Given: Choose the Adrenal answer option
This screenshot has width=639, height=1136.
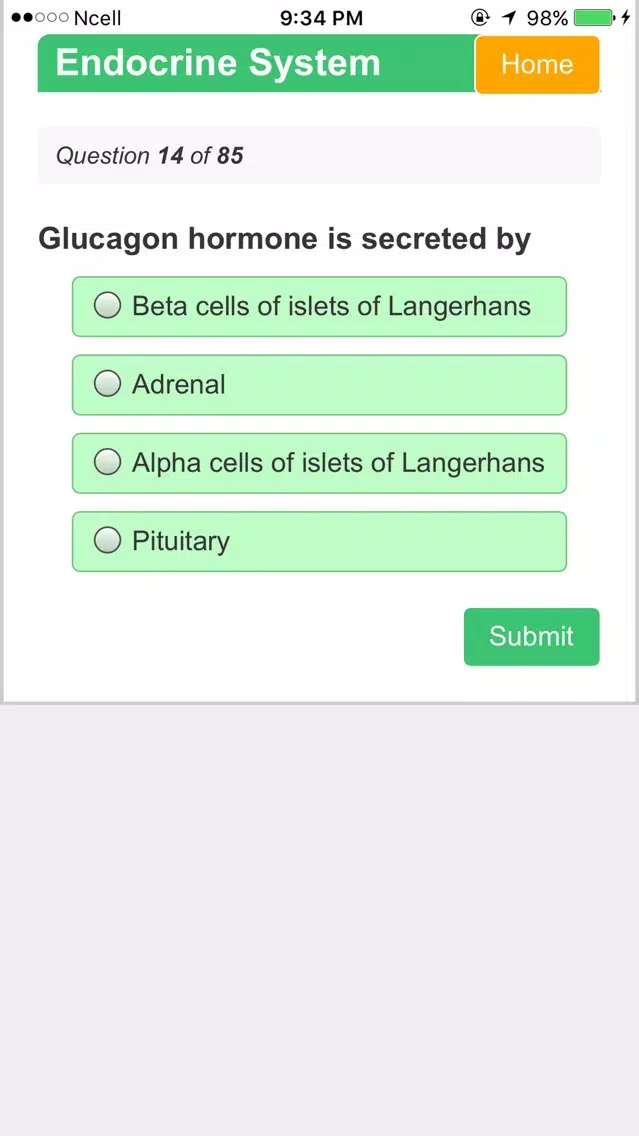Looking at the screenshot, I should [x=319, y=385].
